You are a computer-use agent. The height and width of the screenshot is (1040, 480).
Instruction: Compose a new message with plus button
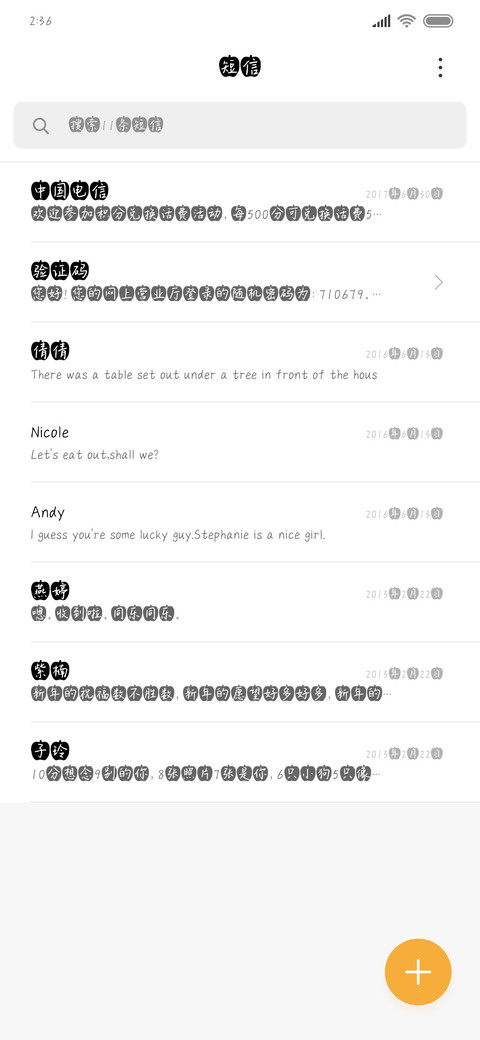tap(418, 972)
